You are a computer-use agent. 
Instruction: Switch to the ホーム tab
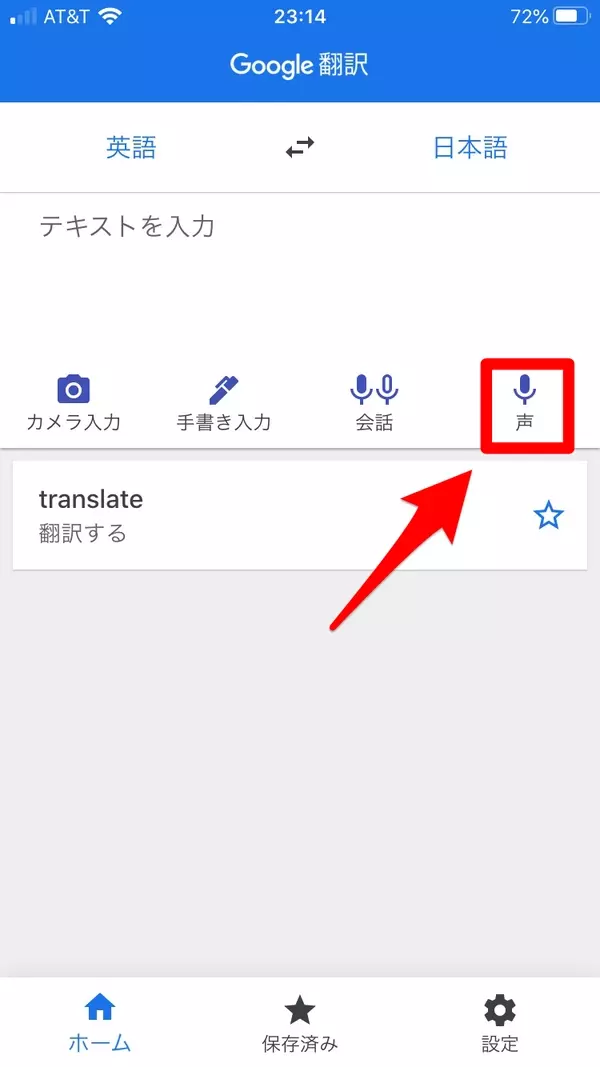point(100,1023)
